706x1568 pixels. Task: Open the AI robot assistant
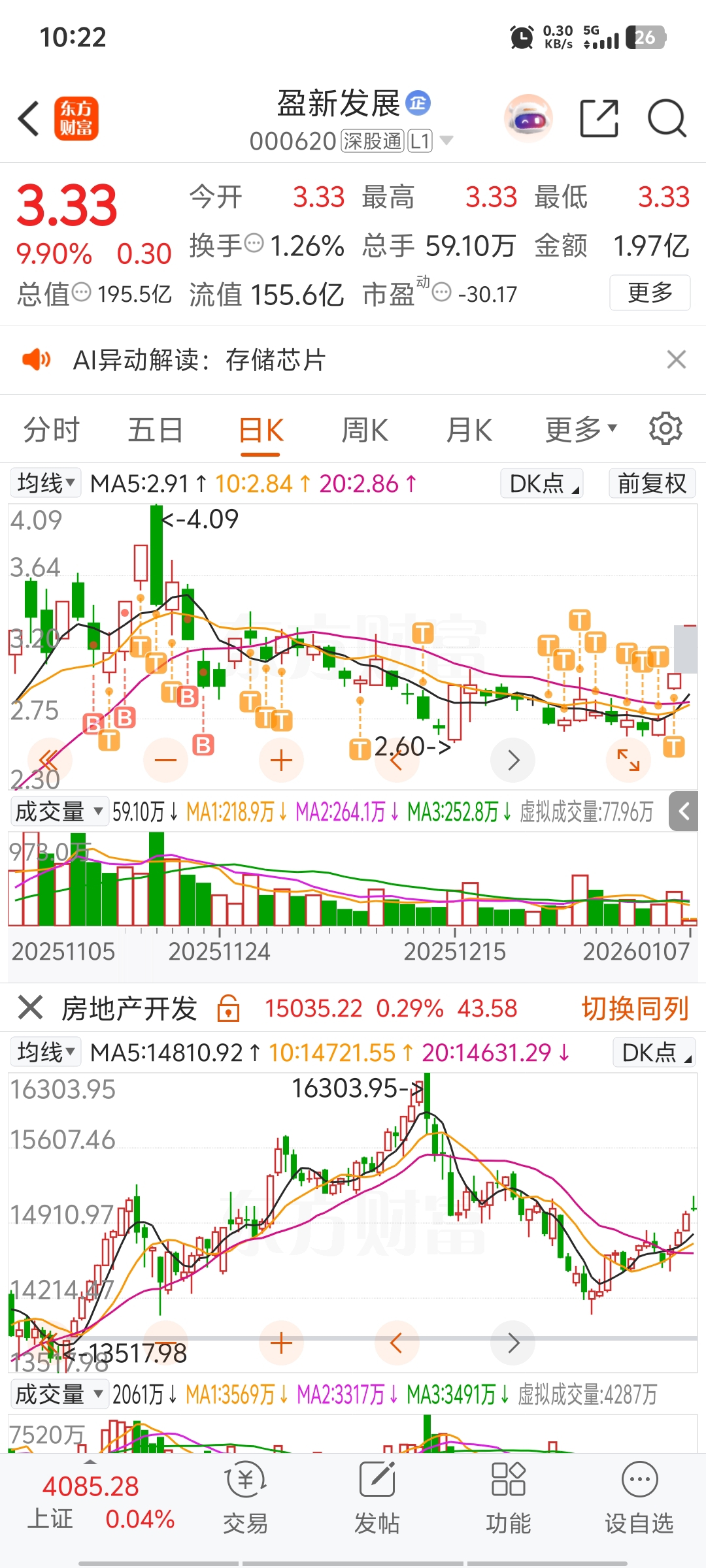(528, 119)
